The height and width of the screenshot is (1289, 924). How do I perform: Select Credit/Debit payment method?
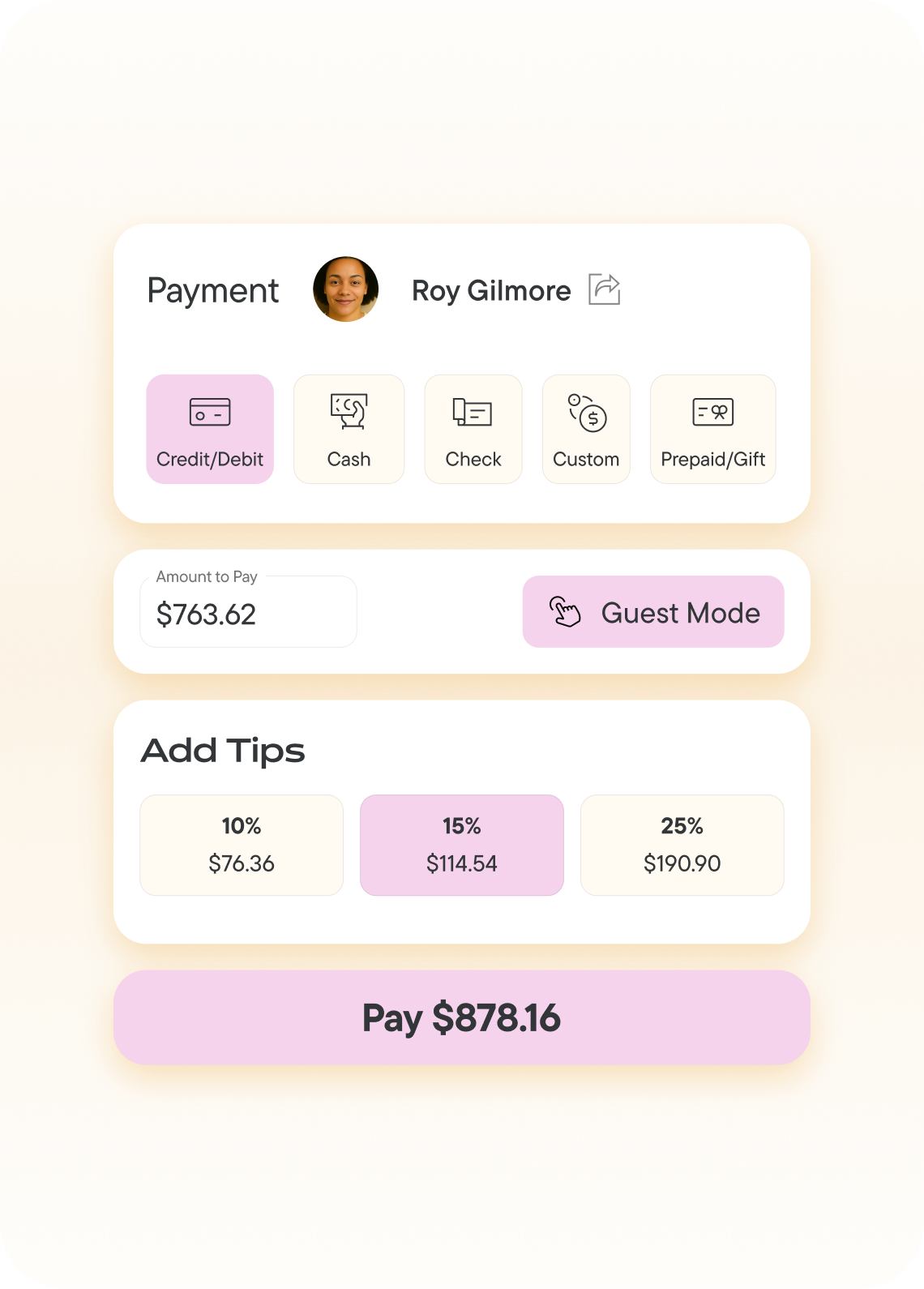(x=210, y=429)
